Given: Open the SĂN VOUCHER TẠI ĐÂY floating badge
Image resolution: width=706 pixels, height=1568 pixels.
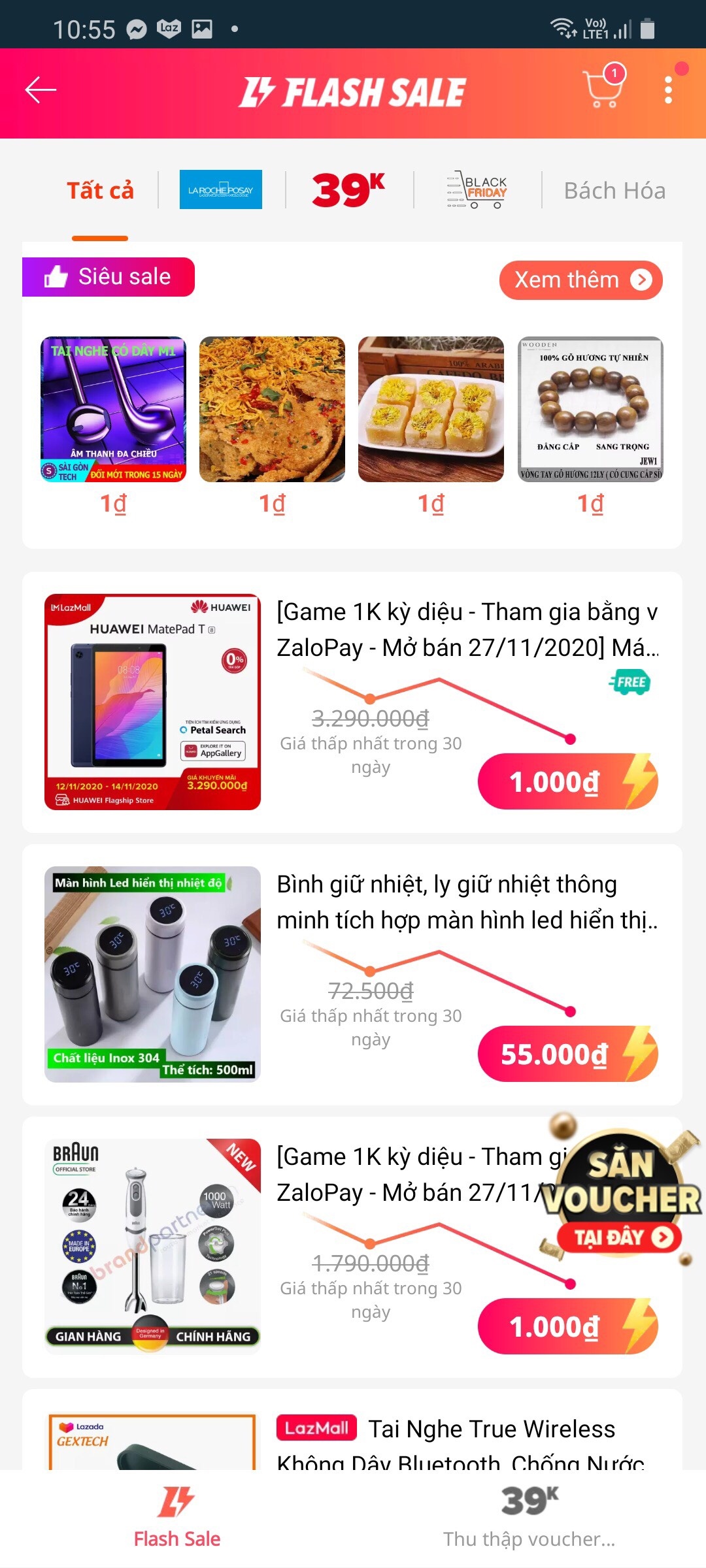Looking at the screenshot, I should (x=620, y=1189).
